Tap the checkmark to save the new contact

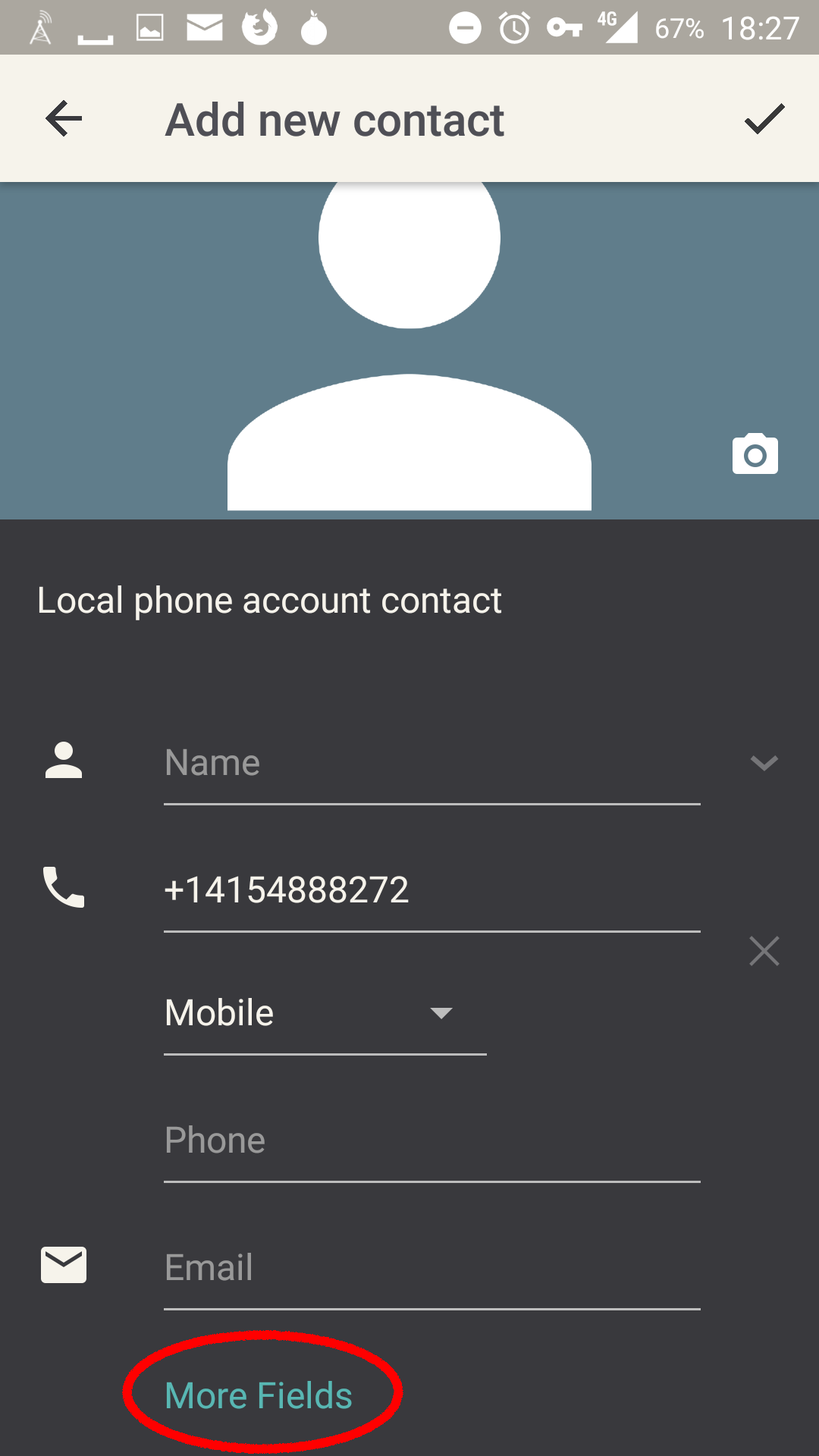pyautogui.click(x=763, y=118)
